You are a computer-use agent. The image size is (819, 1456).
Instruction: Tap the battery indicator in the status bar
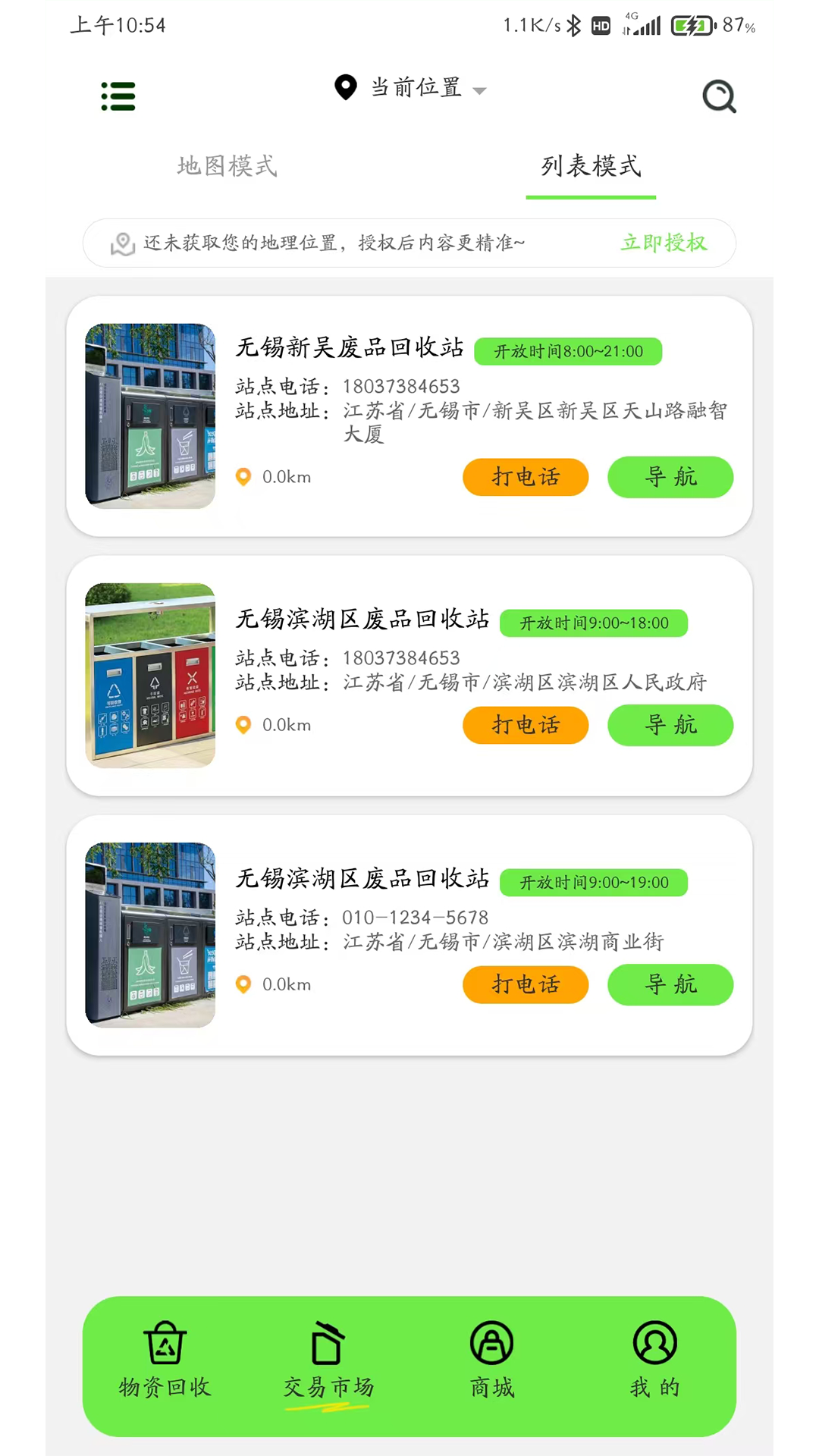(x=691, y=25)
